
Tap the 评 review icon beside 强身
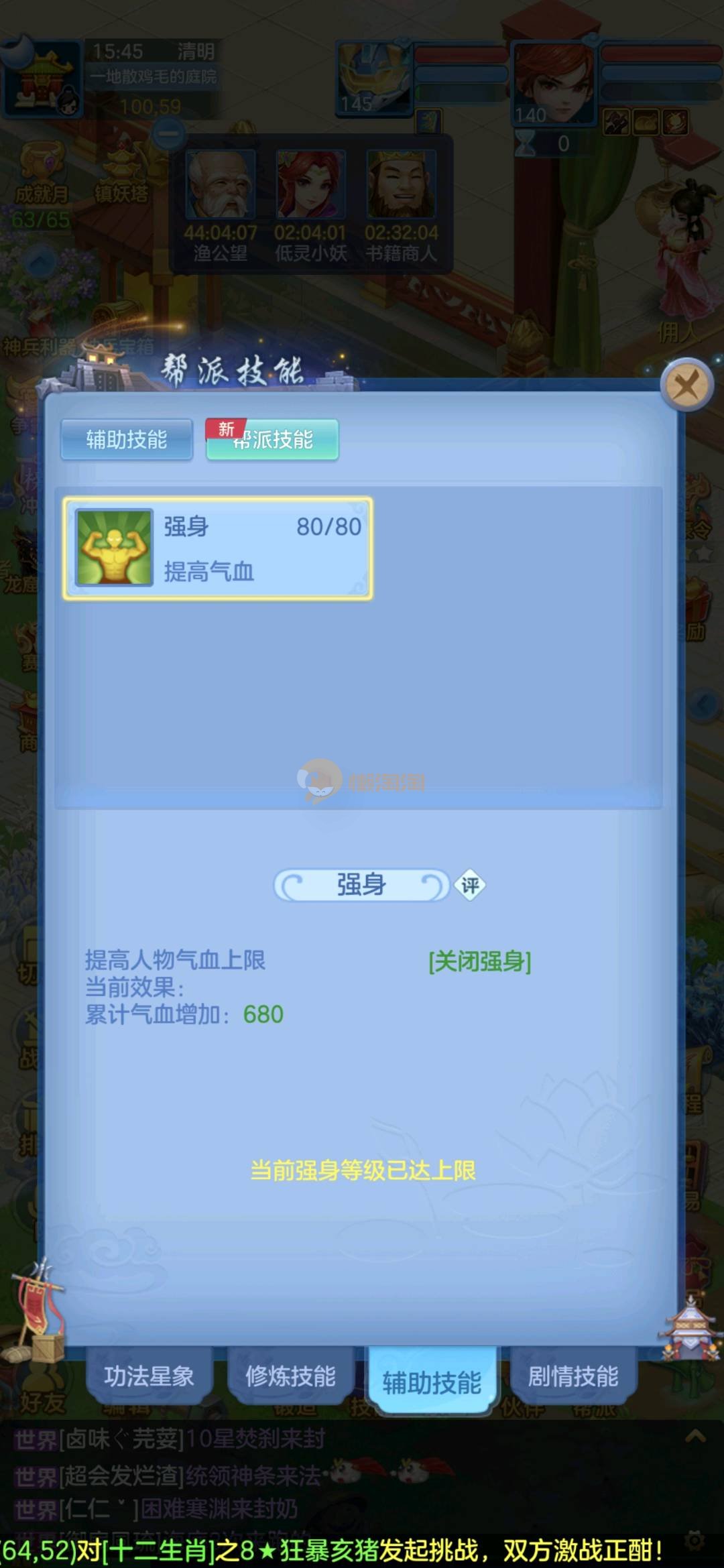pyautogui.click(x=470, y=886)
